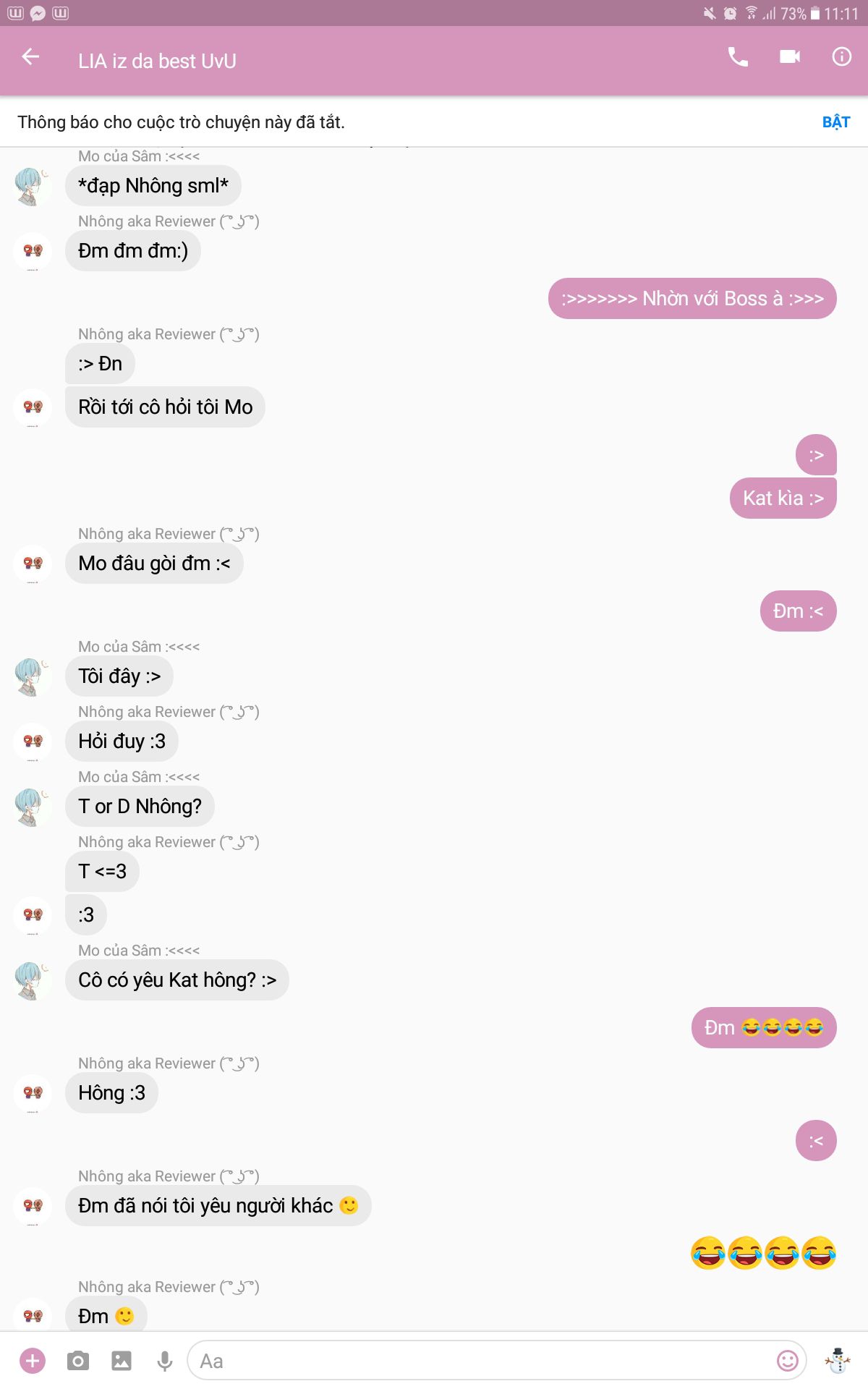Start a voice call
Viewport: 868px width, 1389px height.
(737, 56)
